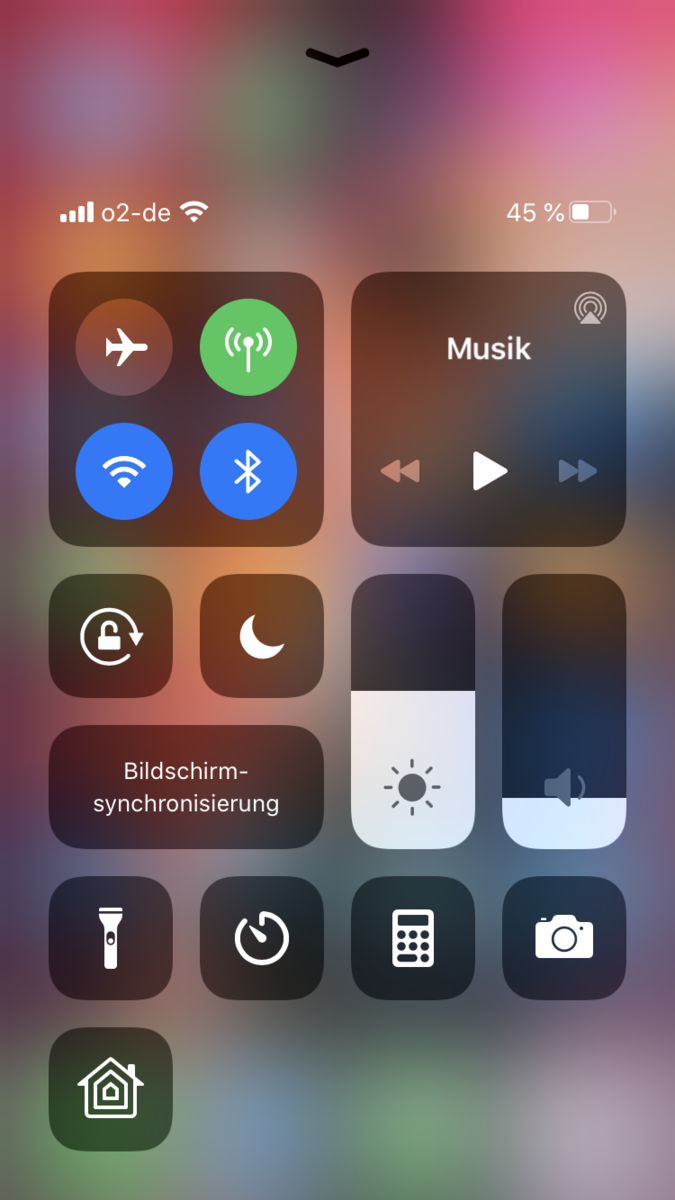Disable Wi-Fi
Screen dimensions: 675x1200
point(124,471)
